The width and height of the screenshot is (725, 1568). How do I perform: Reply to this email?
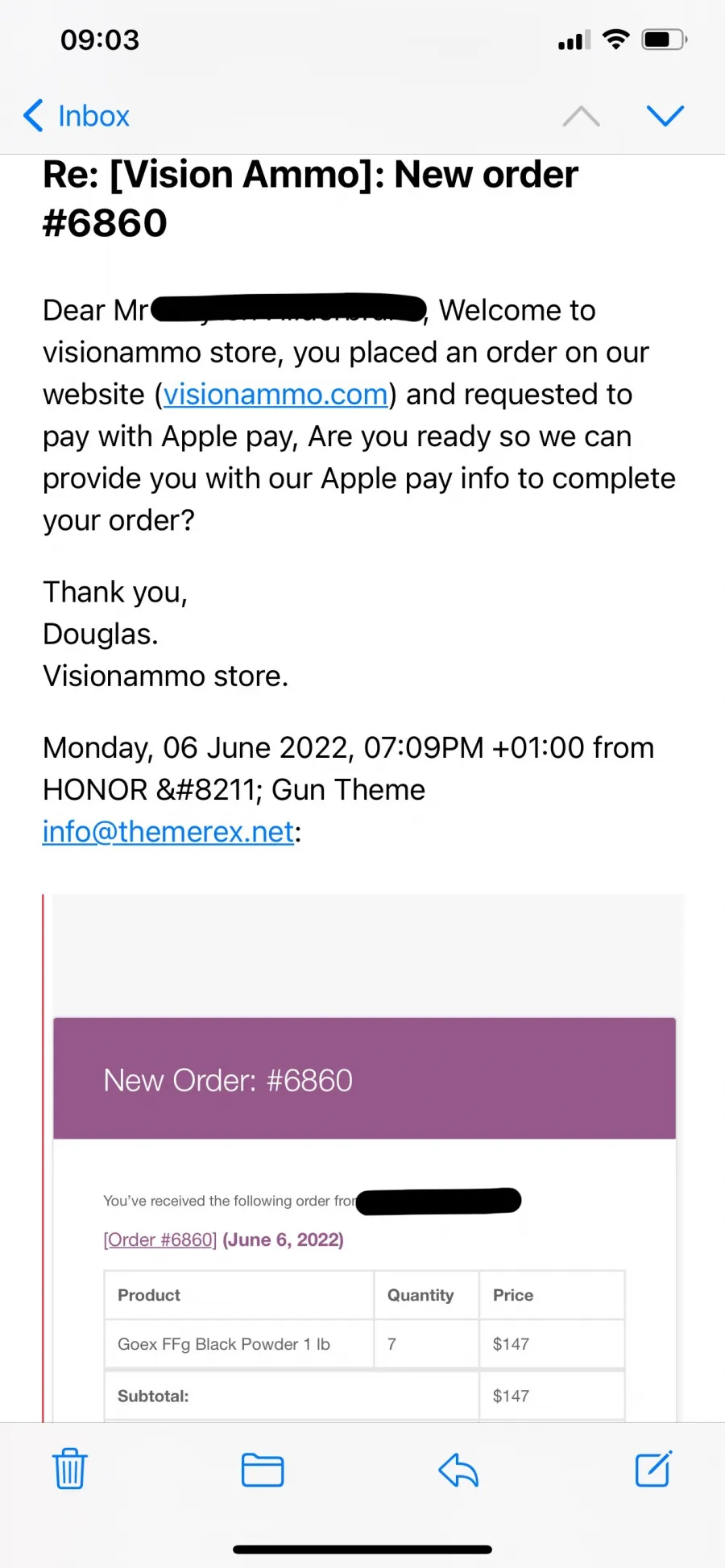coord(458,1470)
